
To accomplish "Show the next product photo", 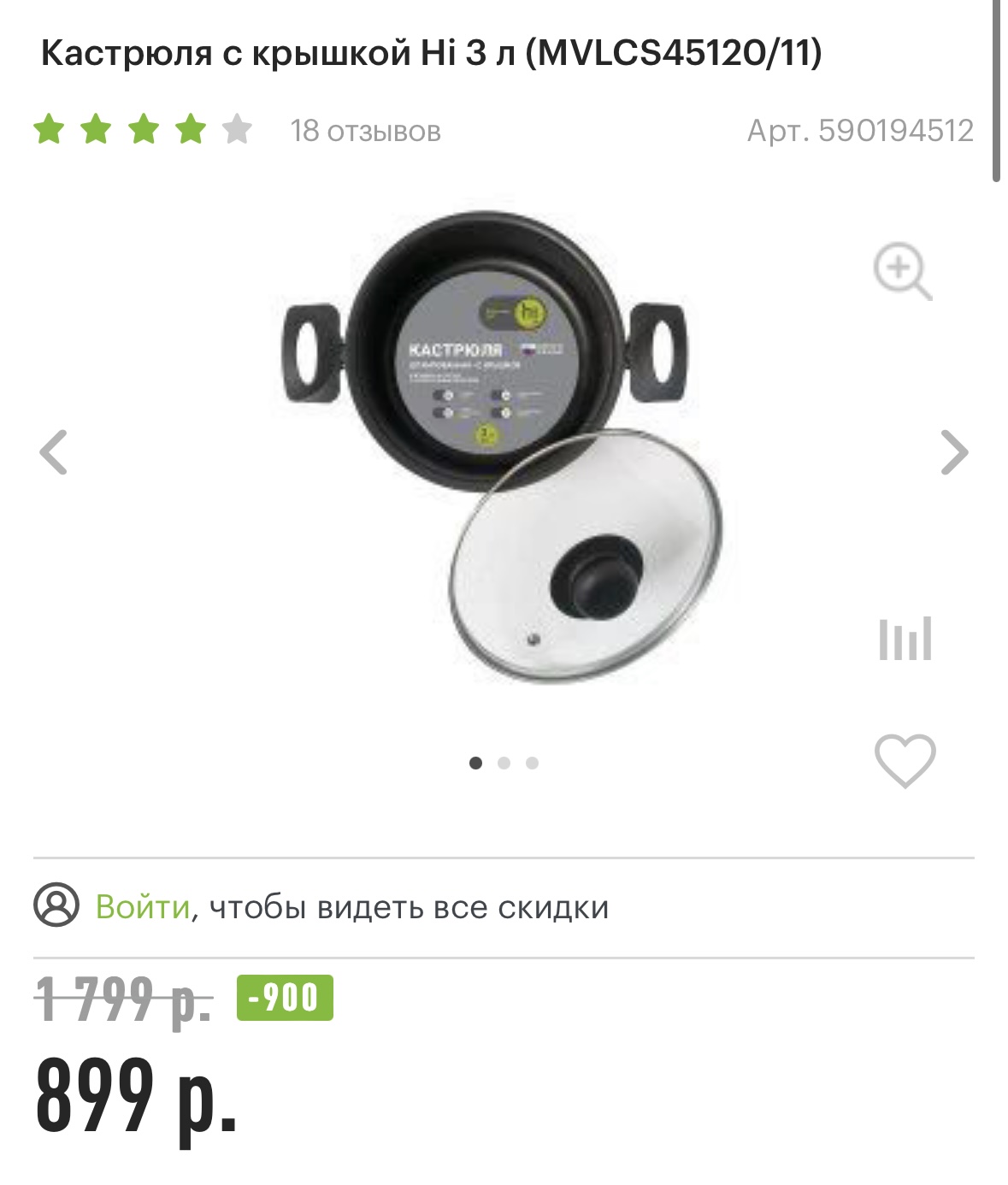I will 954,452.
